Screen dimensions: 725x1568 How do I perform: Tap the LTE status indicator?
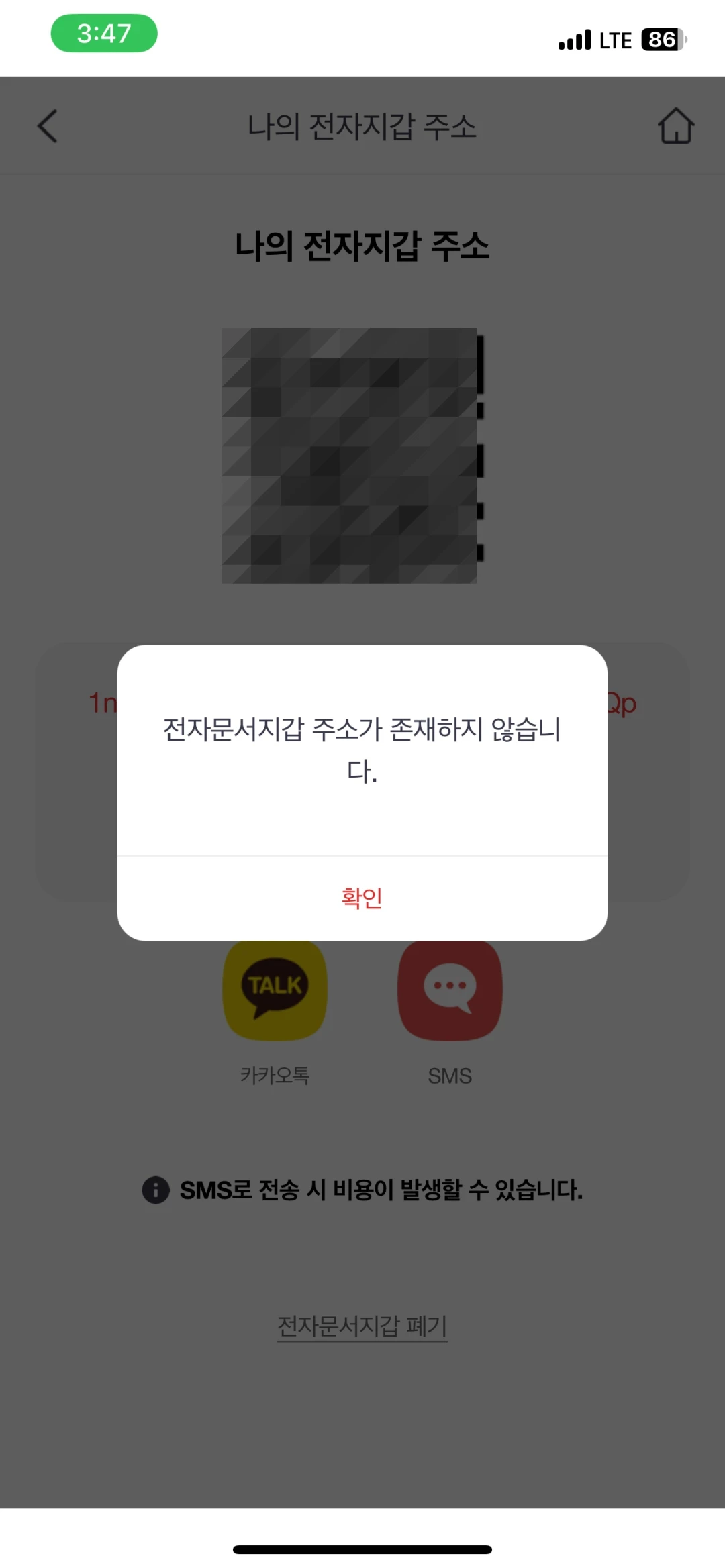click(615, 40)
